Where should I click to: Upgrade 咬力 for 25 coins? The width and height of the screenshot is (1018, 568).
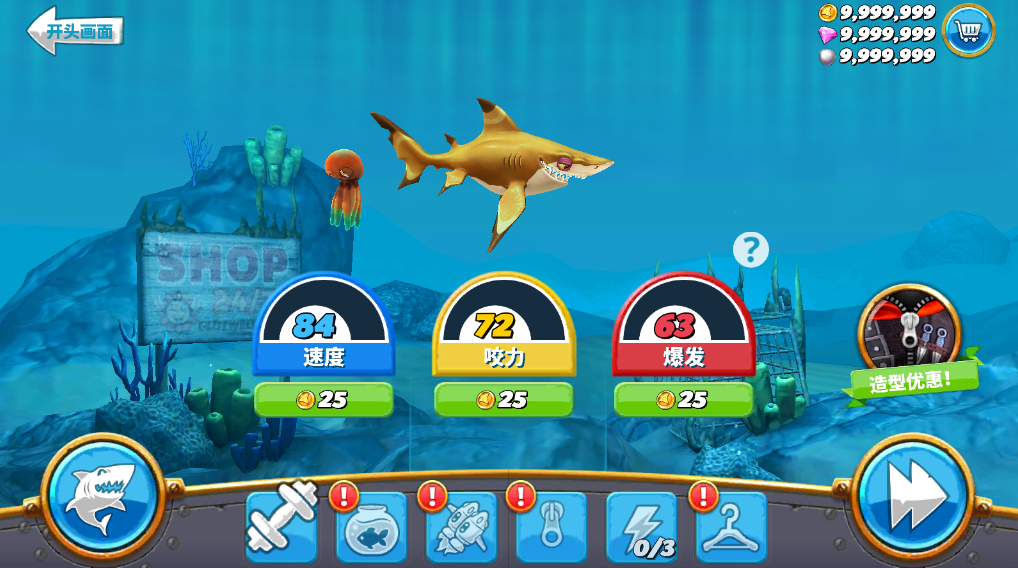[x=503, y=399]
